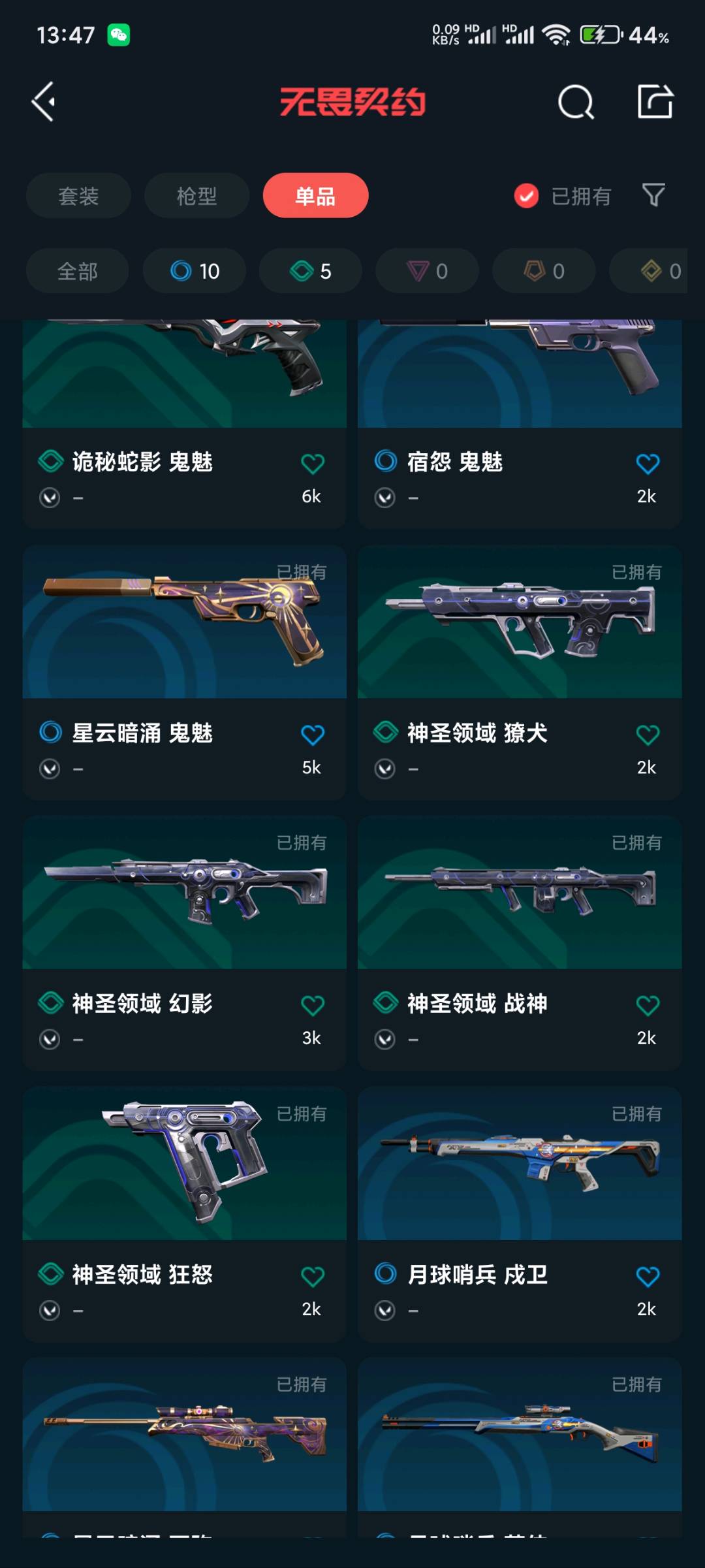Uncheck the 已拥有 filter checkbox
This screenshot has width=705, height=1568.
(526, 196)
